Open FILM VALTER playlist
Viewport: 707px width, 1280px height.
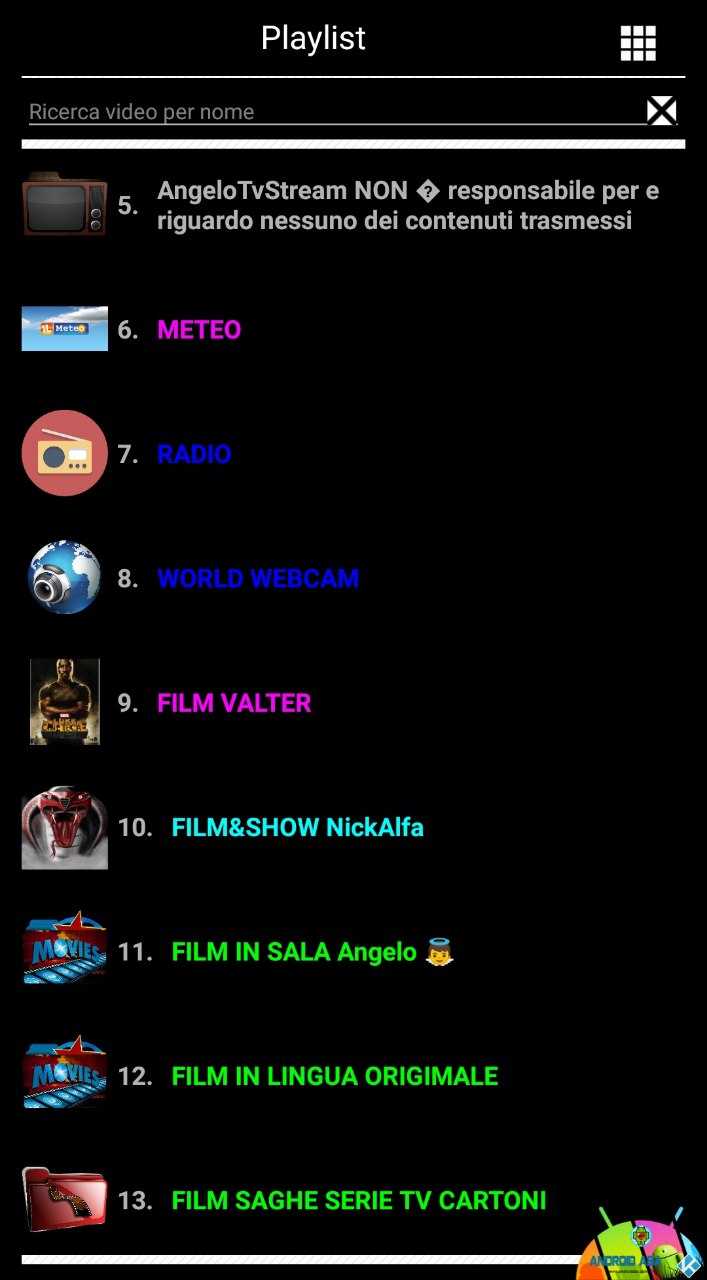234,703
